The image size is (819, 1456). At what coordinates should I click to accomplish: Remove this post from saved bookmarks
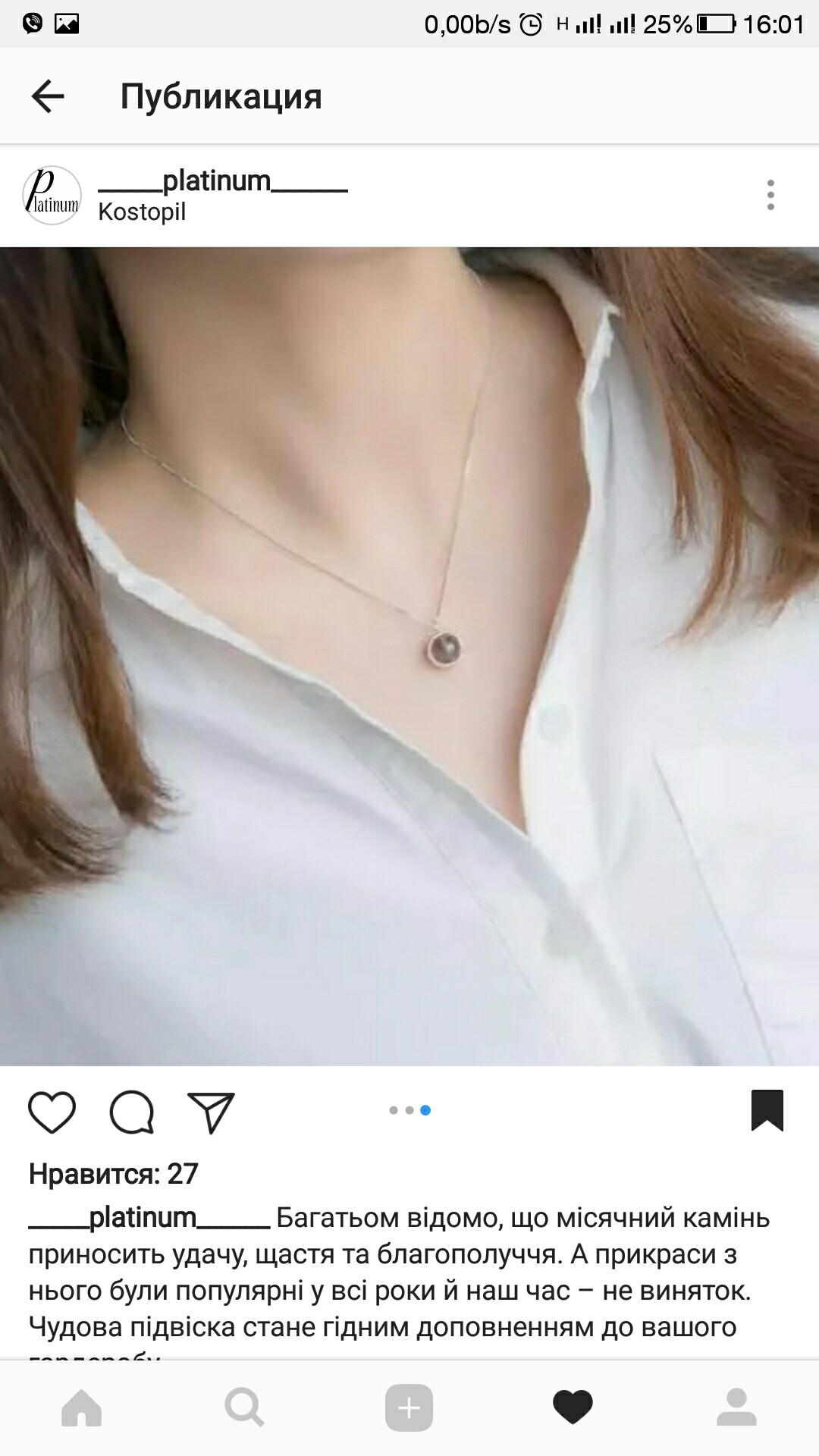767,1110
